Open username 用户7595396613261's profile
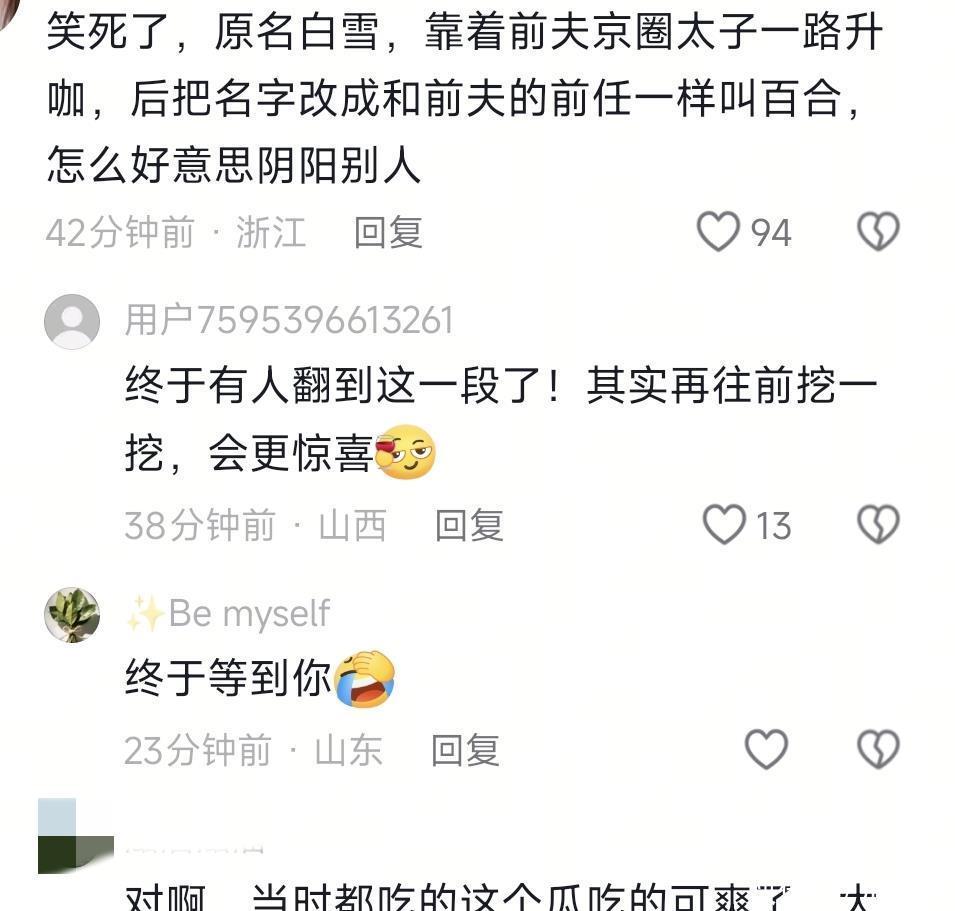Viewport: 955px width, 911px height. [x=289, y=321]
